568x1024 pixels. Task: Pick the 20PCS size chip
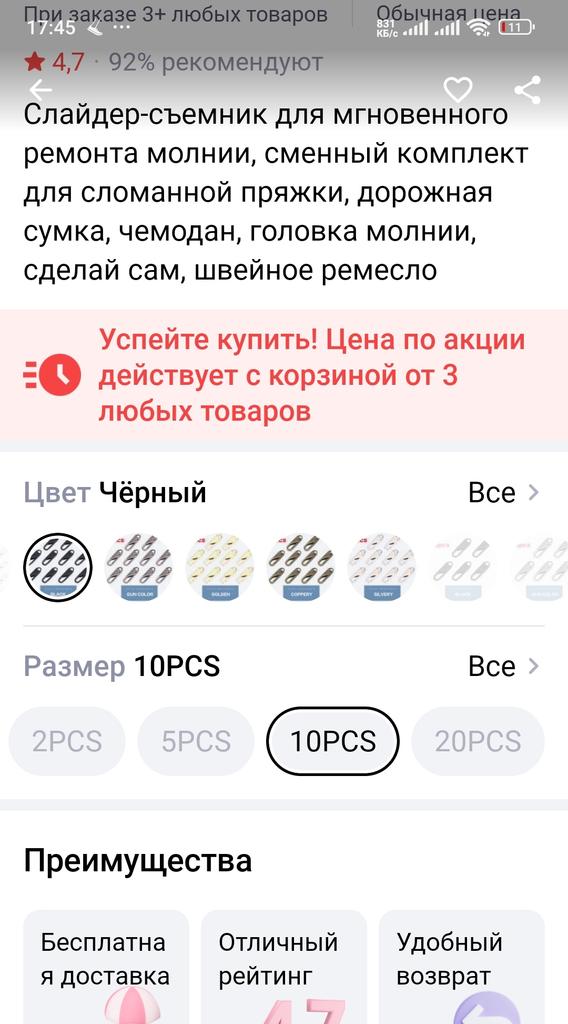[478, 741]
